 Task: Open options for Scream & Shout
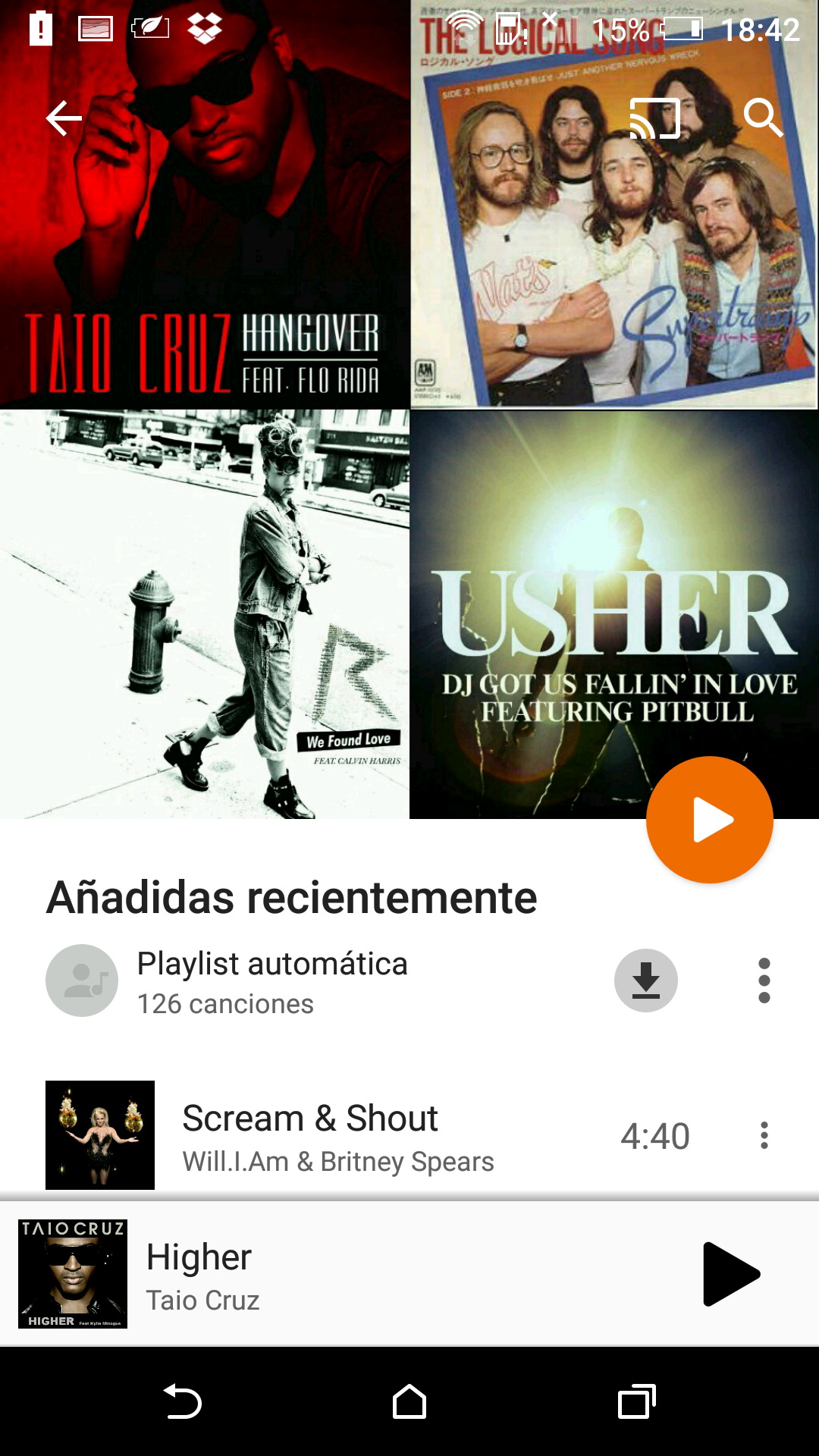[764, 1135]
